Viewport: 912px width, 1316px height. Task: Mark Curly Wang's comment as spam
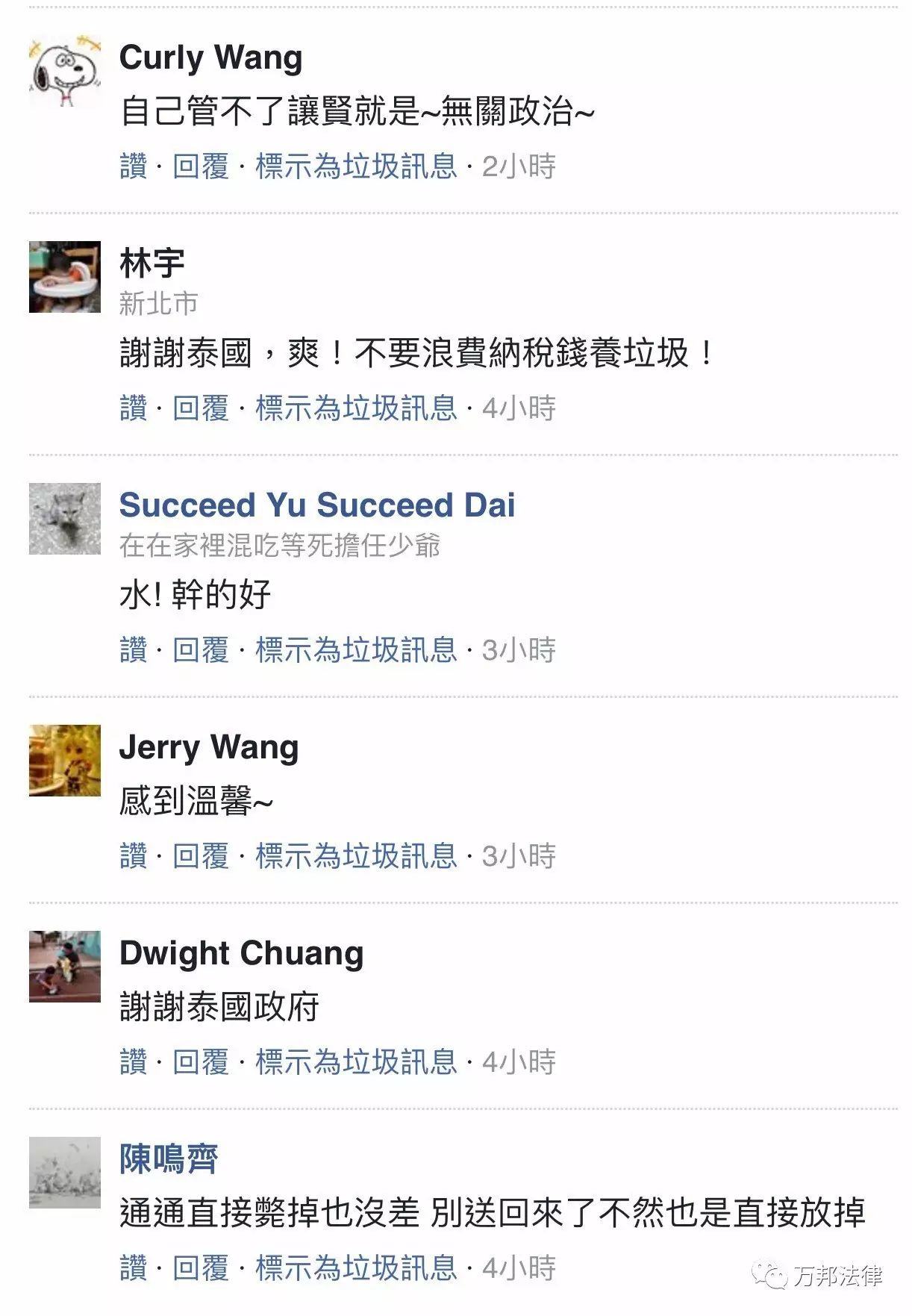tap(356, 166)
